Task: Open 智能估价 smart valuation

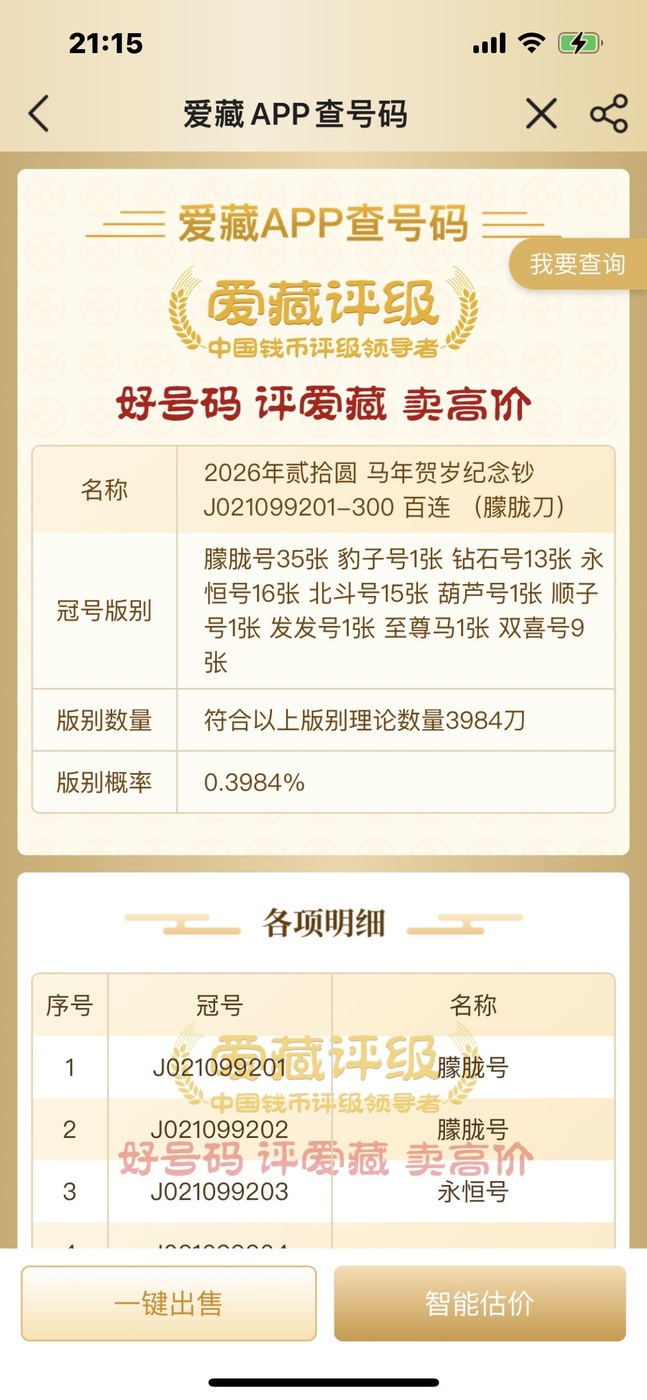Action: 479,1303
